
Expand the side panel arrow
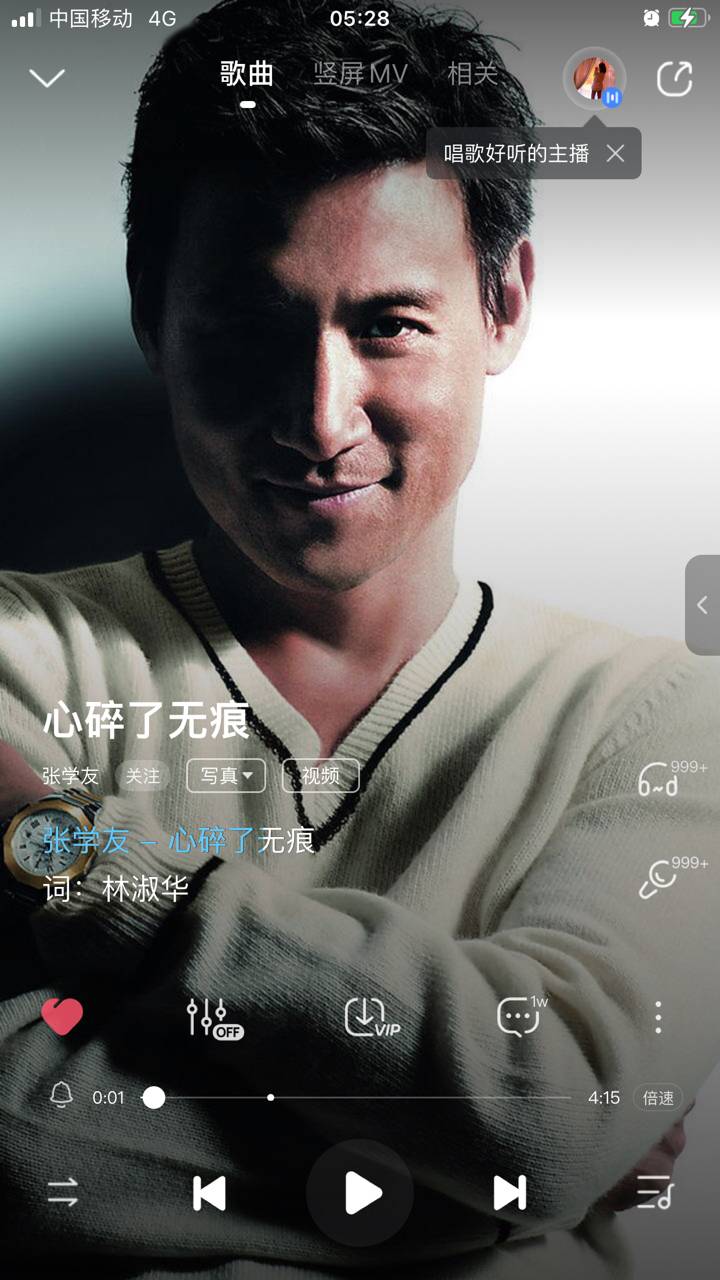[702, 605]
